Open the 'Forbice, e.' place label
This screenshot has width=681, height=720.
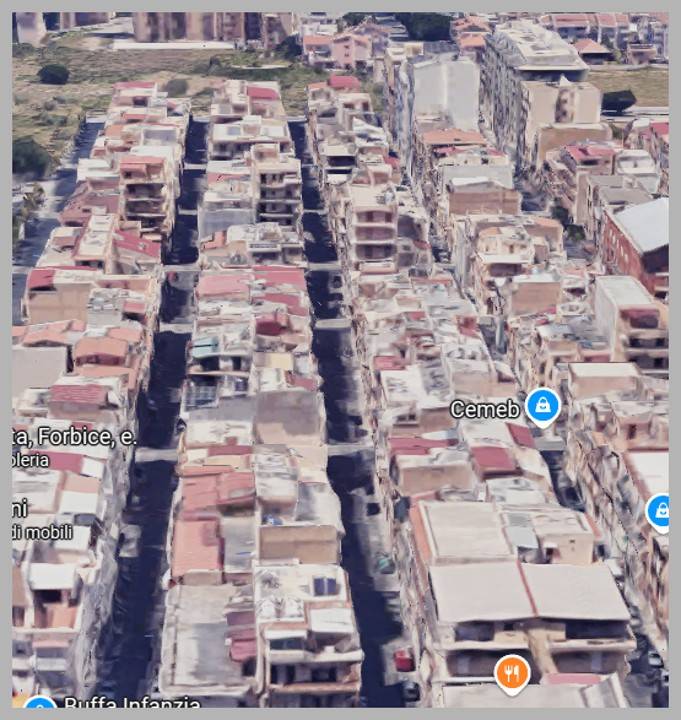click(75, 436)
